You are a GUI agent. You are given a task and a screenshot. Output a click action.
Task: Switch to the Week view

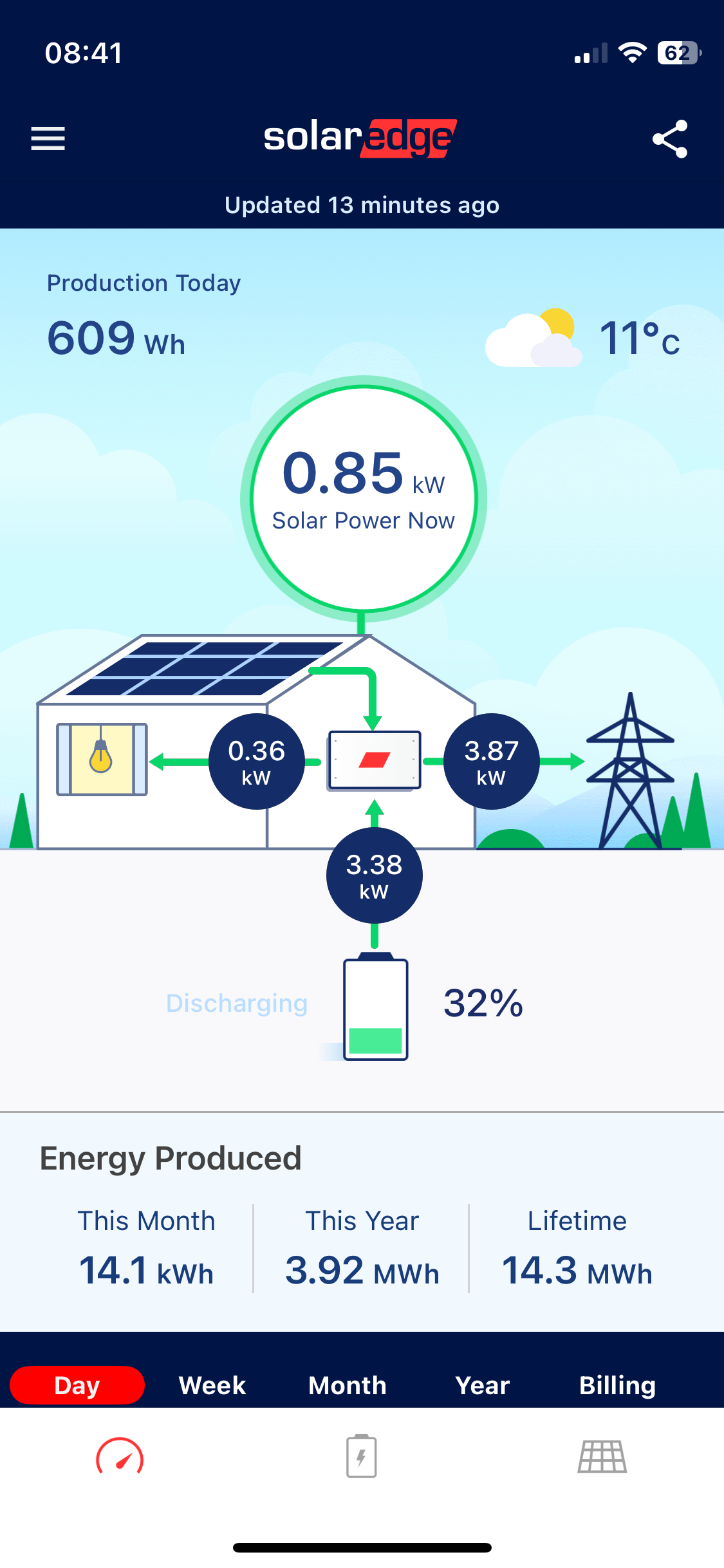[212, 1385]
